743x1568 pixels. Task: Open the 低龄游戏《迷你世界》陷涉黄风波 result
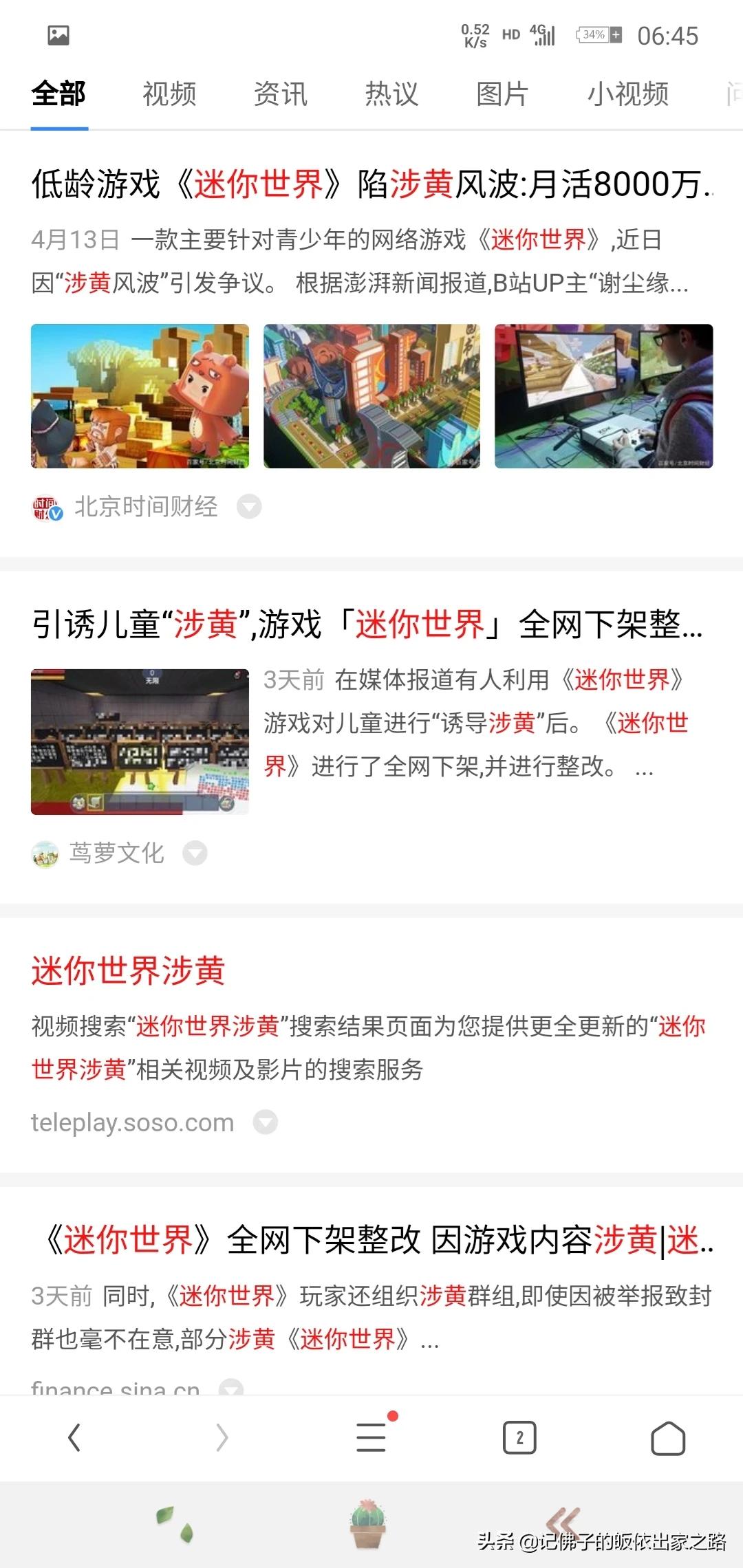[x=371, y=184]
